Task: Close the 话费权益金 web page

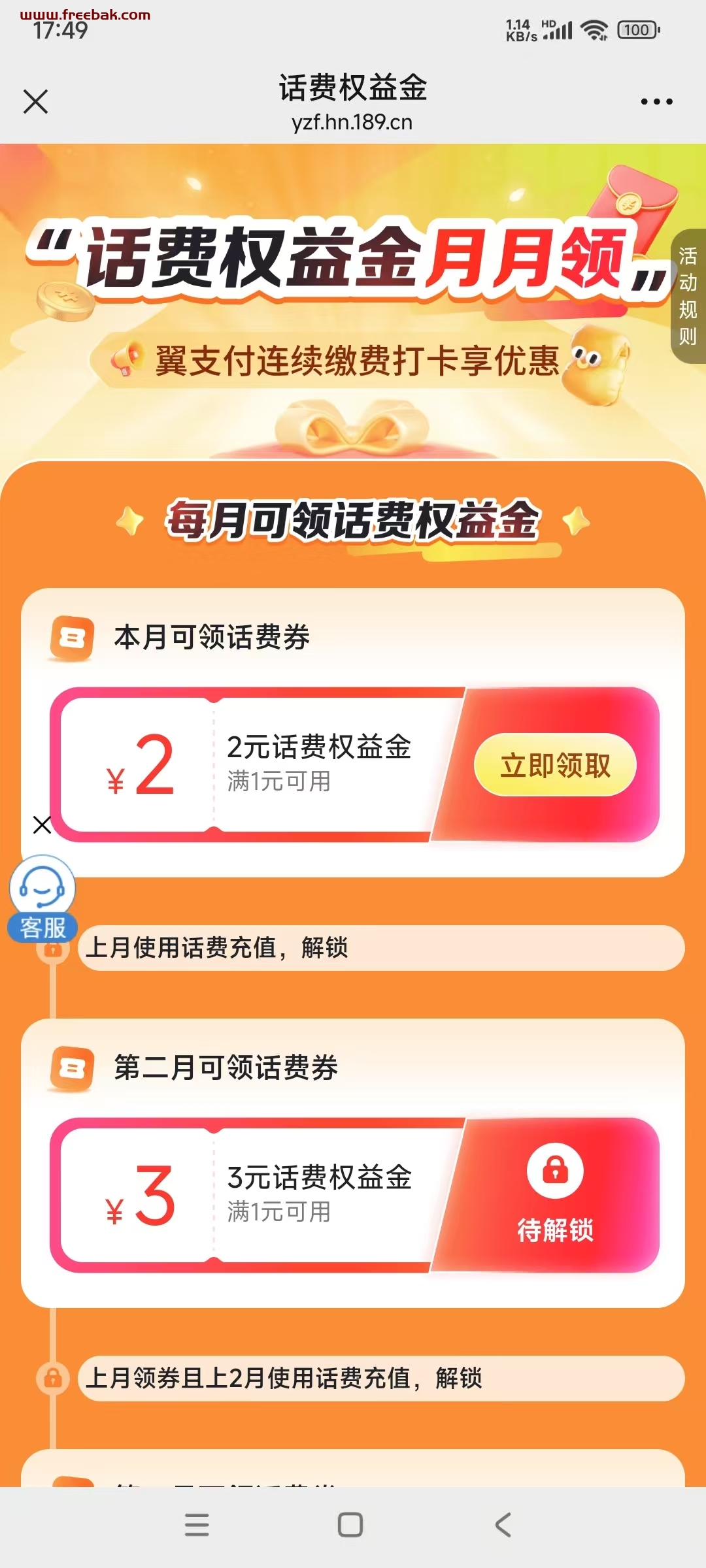Action: point(35,102)
